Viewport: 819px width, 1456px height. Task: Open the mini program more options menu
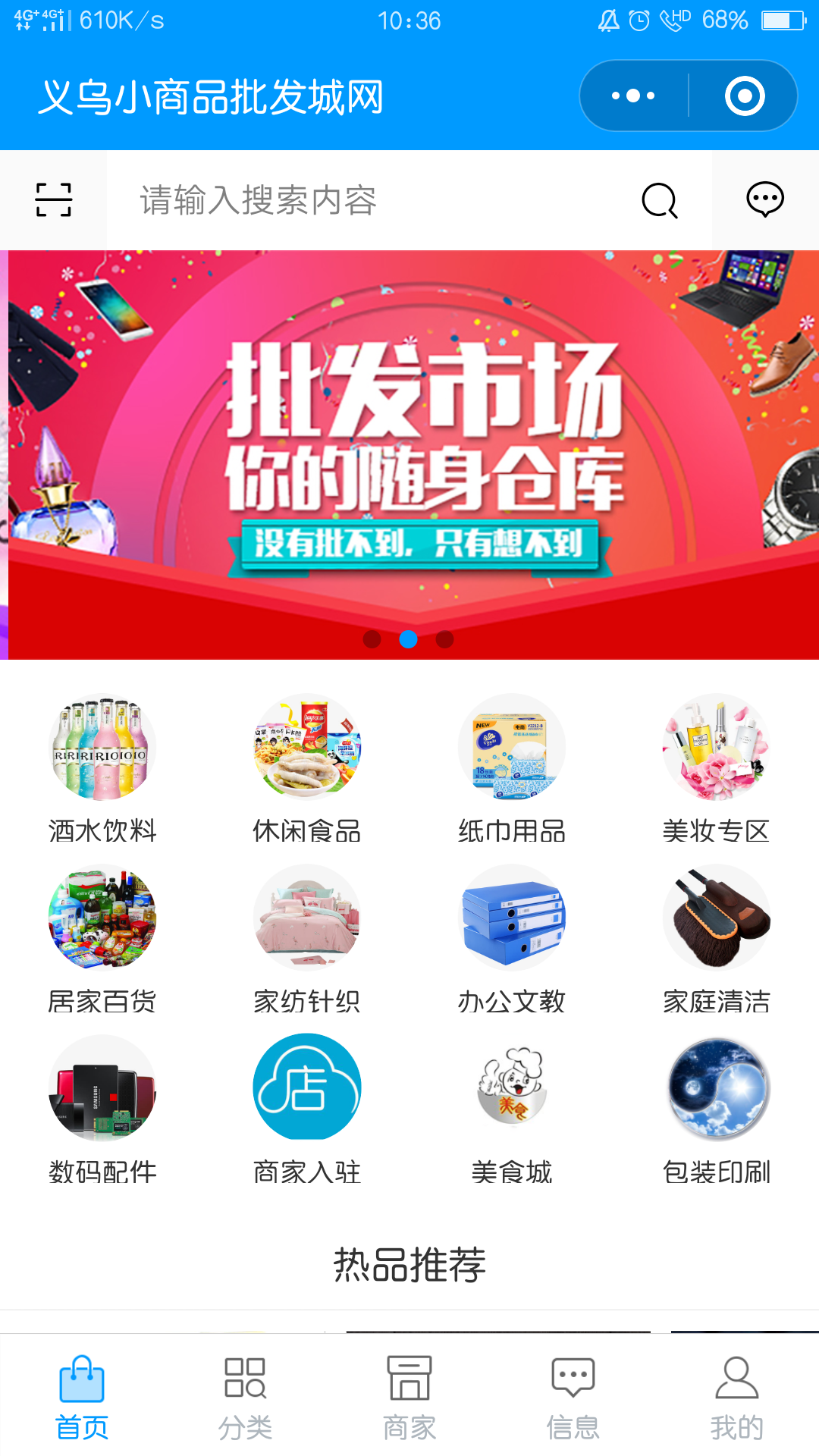(x=633, y=96)
